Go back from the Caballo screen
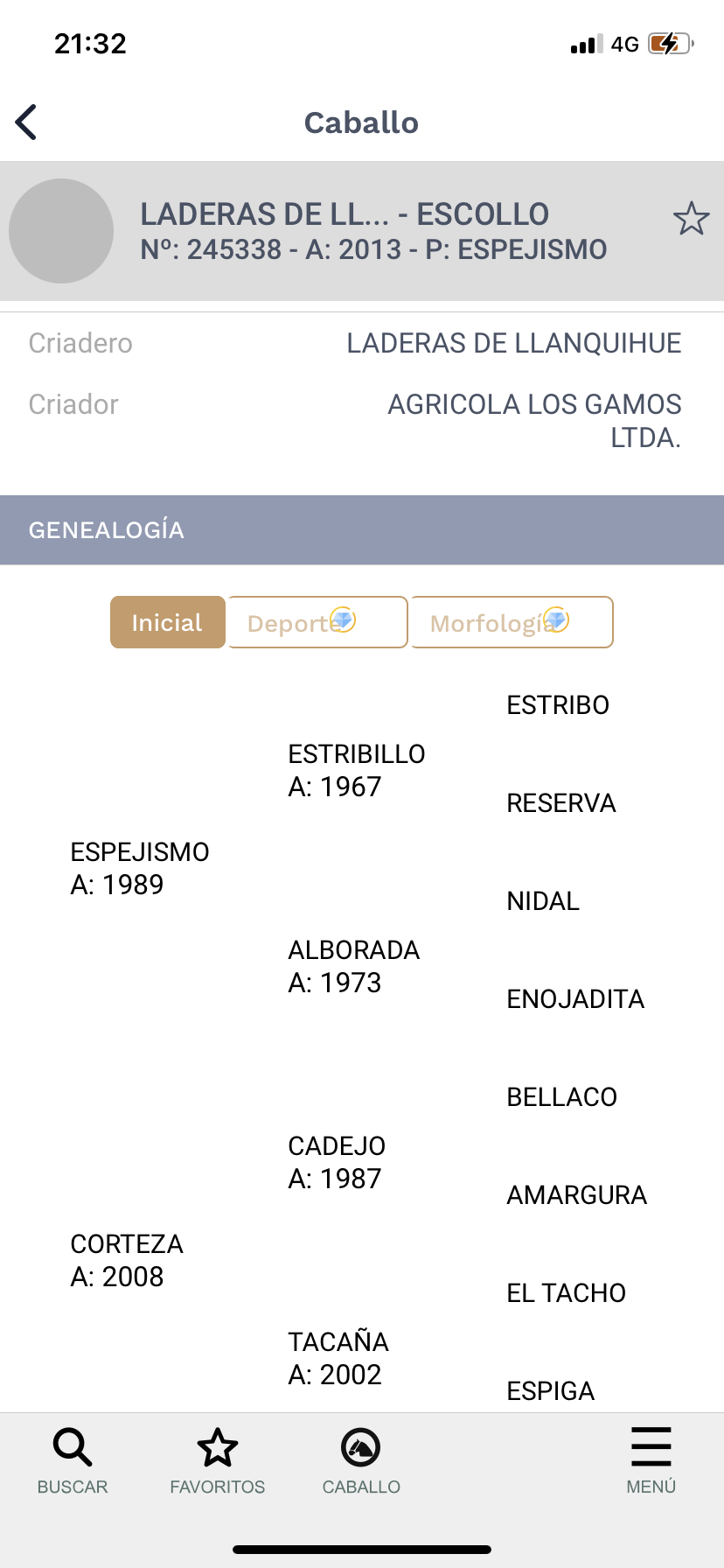Image resolution: width=724 pixels, height=1568 pixels. pos(26,122)
